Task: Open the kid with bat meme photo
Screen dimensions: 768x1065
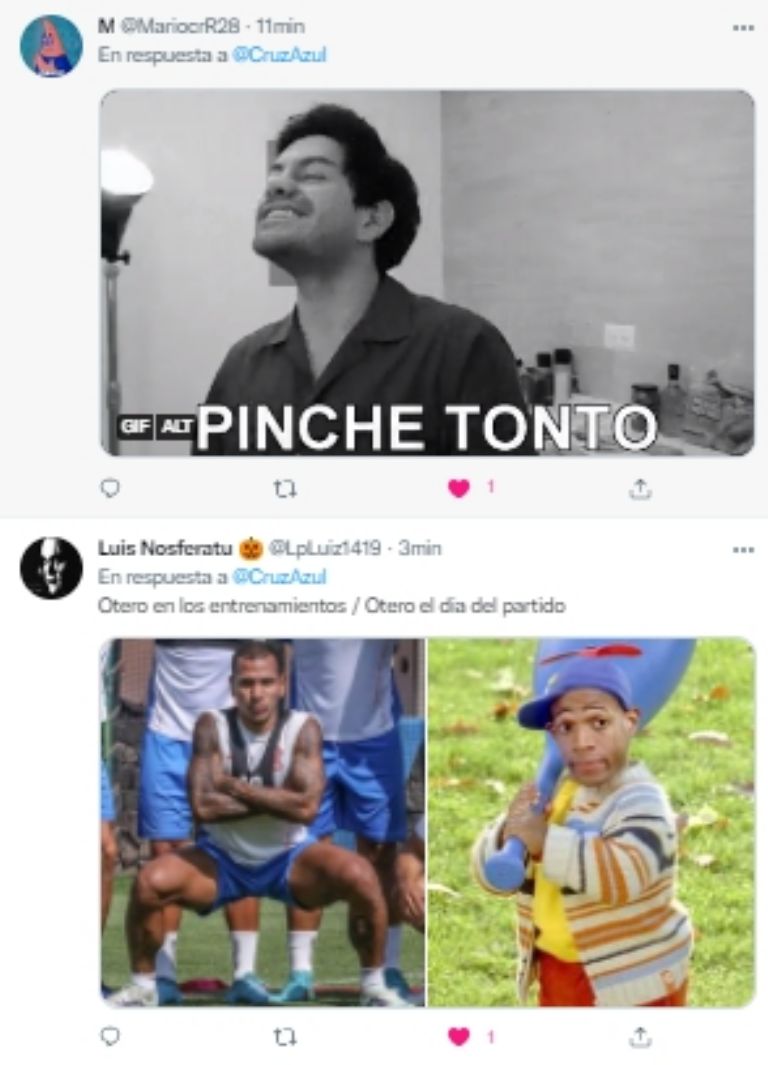Action: coord(591,822)
